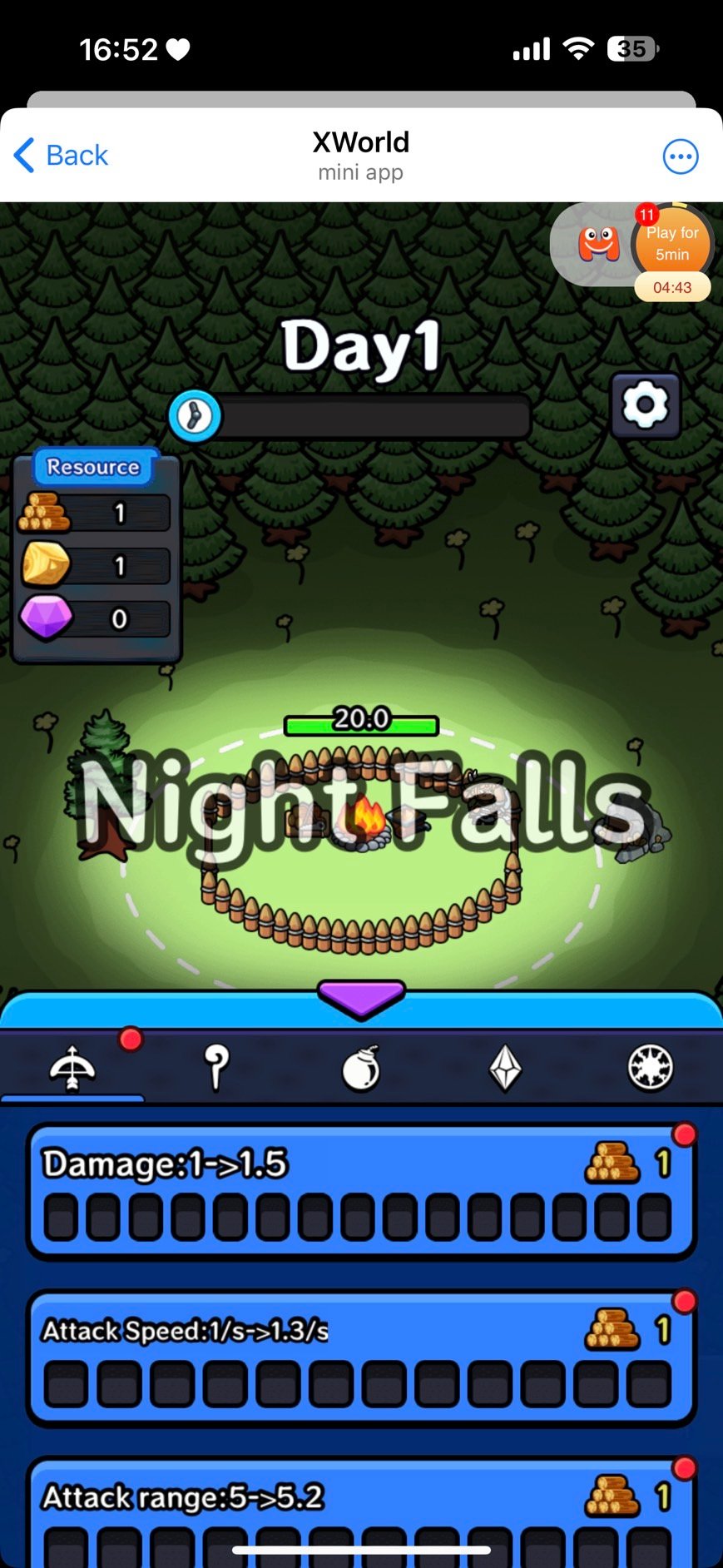Switch to the staff upgrade tab
Image resolution: width=723 pixels, height=1568 pixels.
(216, 1068)
